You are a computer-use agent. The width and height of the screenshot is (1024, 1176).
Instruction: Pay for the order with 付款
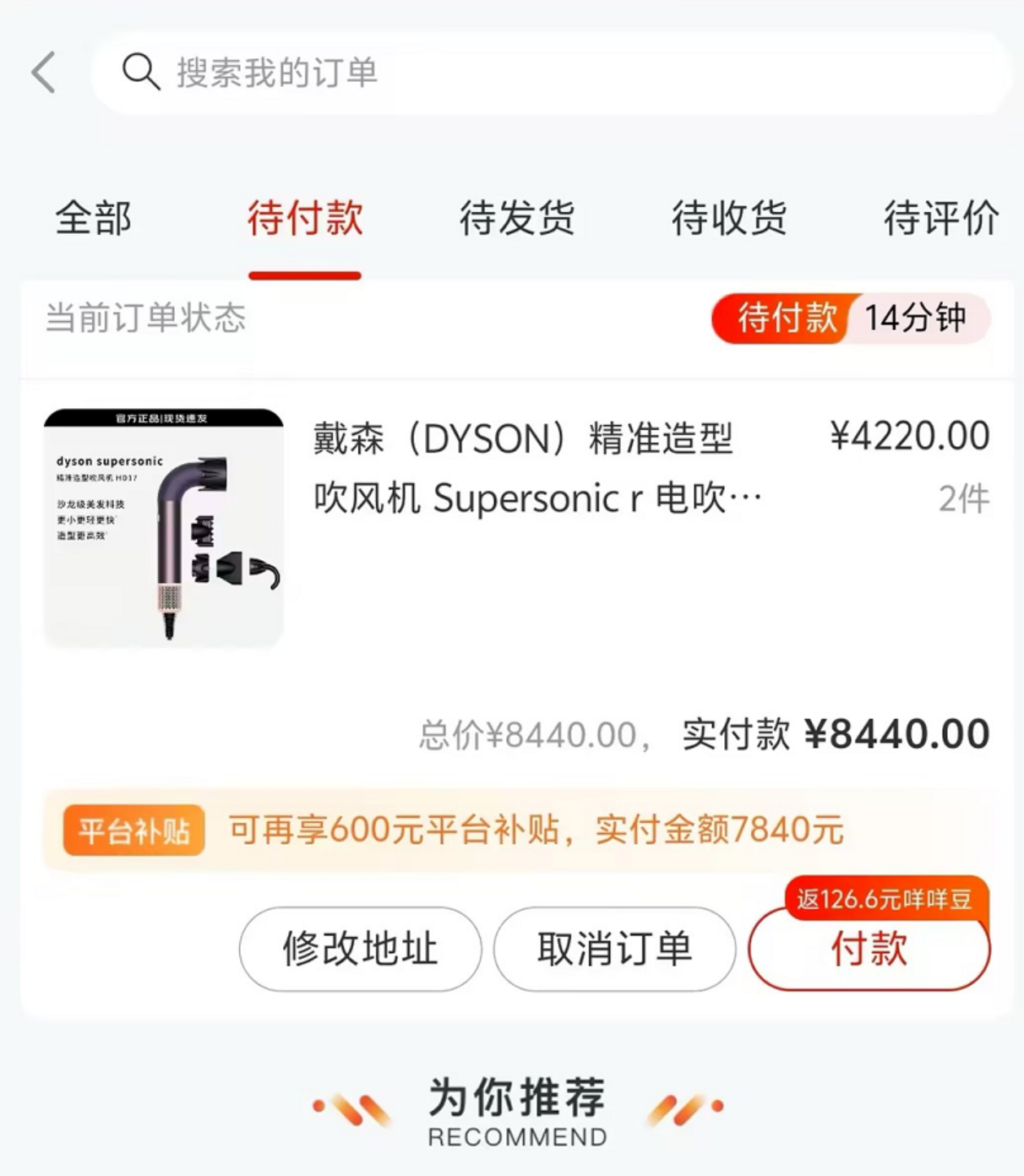[x=869, y=950]
